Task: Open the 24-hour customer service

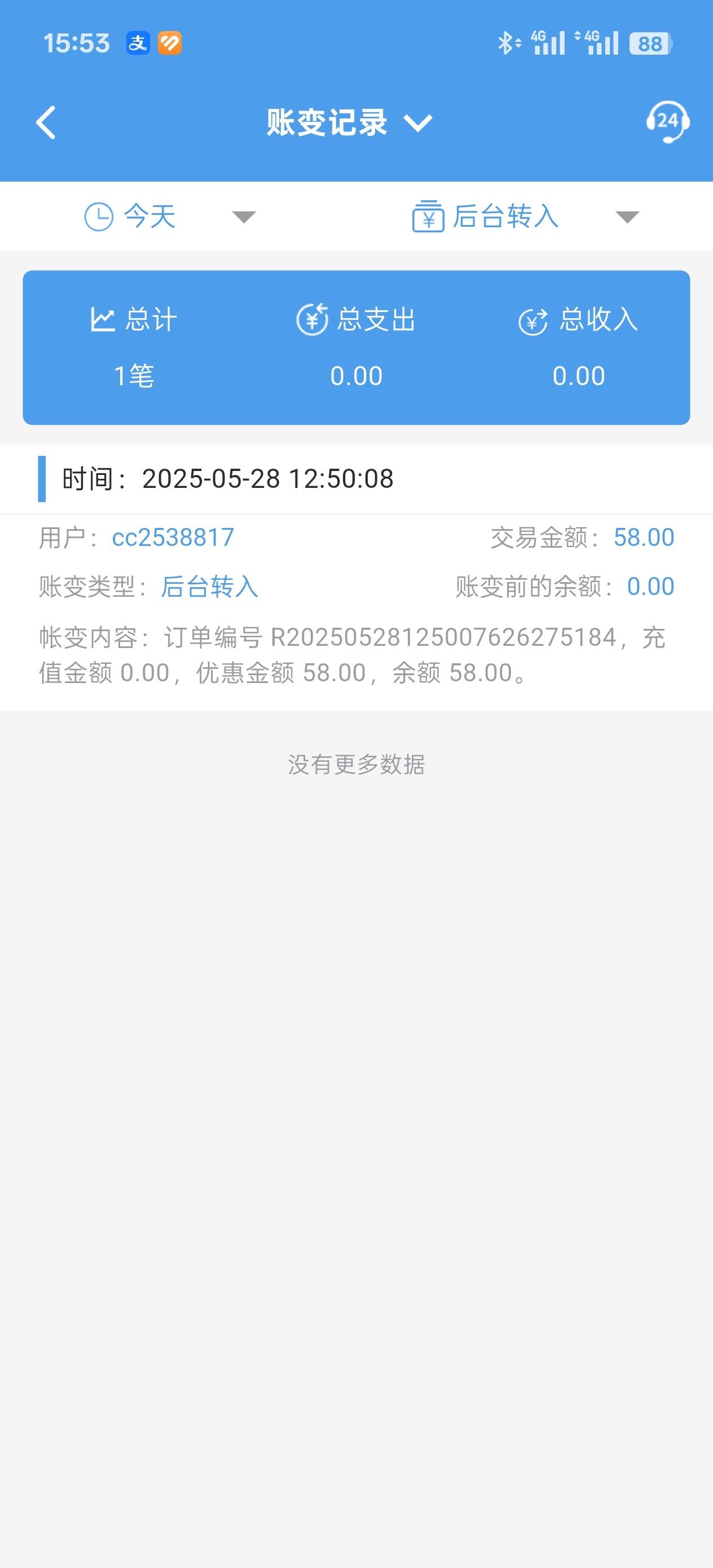Action: coord(664,122)
